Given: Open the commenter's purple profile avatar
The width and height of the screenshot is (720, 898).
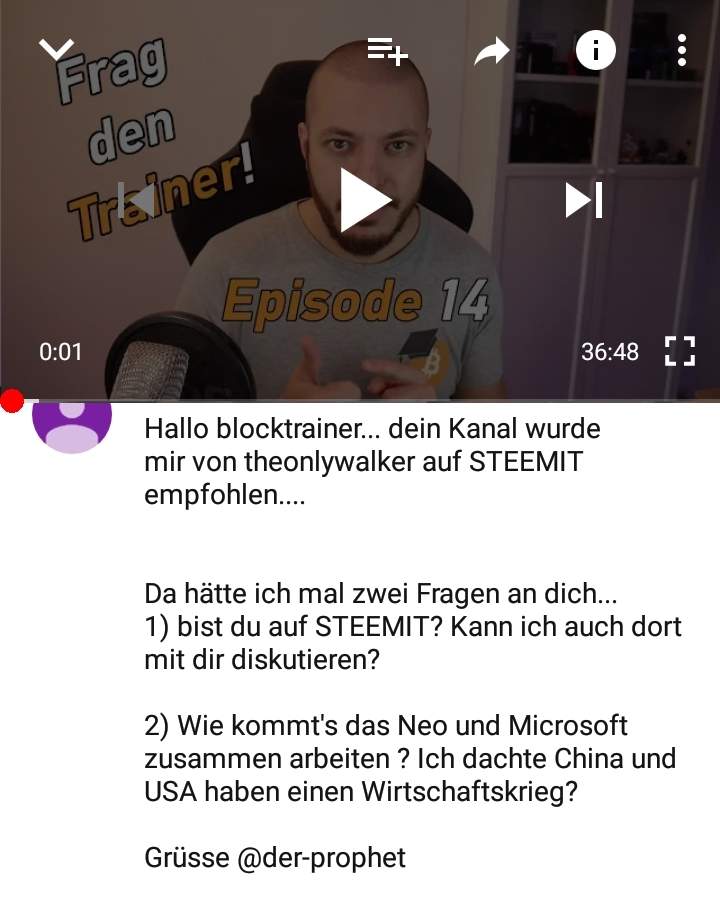Looking at the screenshot, I should pos(72,425).
